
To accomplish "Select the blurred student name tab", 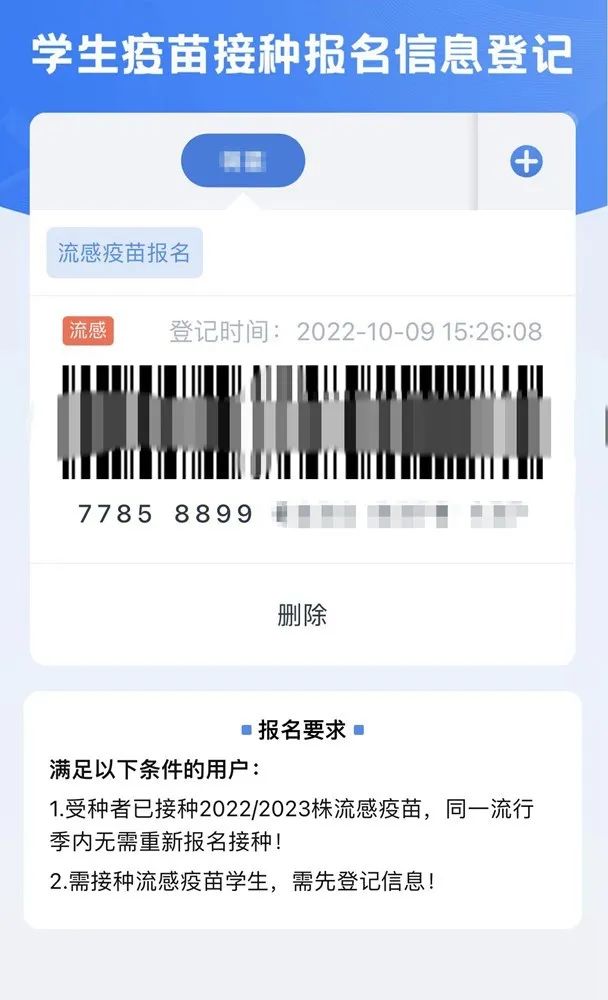I will point(243,160).
